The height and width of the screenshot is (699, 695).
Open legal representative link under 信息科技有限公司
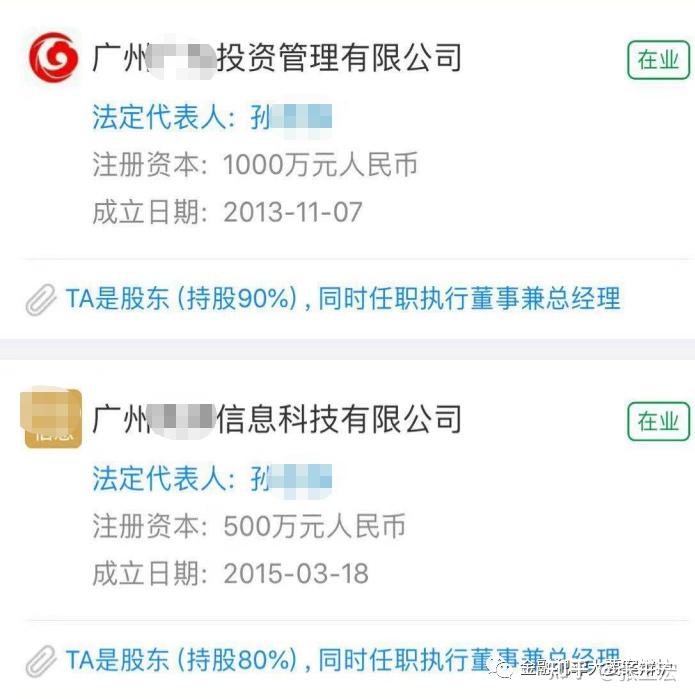point(212,479)
